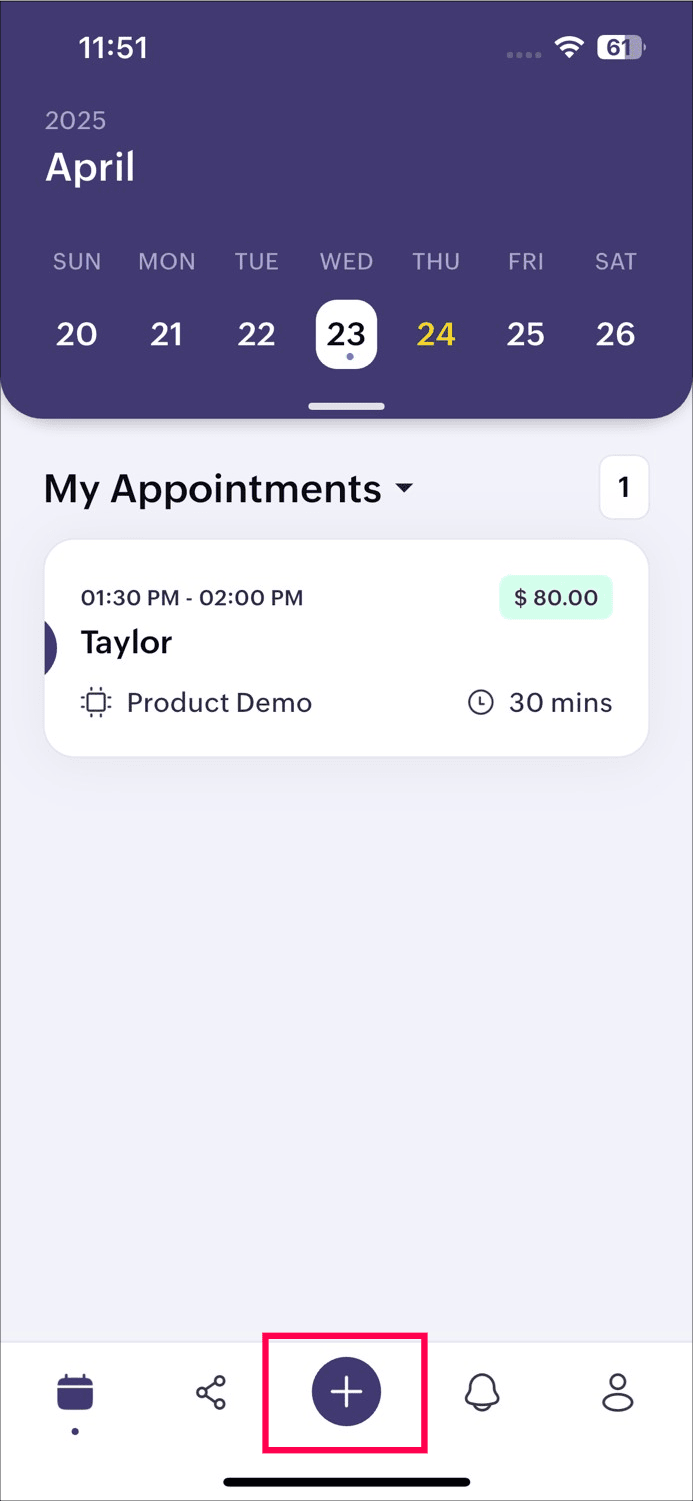The width and height of the screenshot is (693, 1501).
Task: Open Taylor's Product Demo appointment
Action: click(x=346, y=648)
